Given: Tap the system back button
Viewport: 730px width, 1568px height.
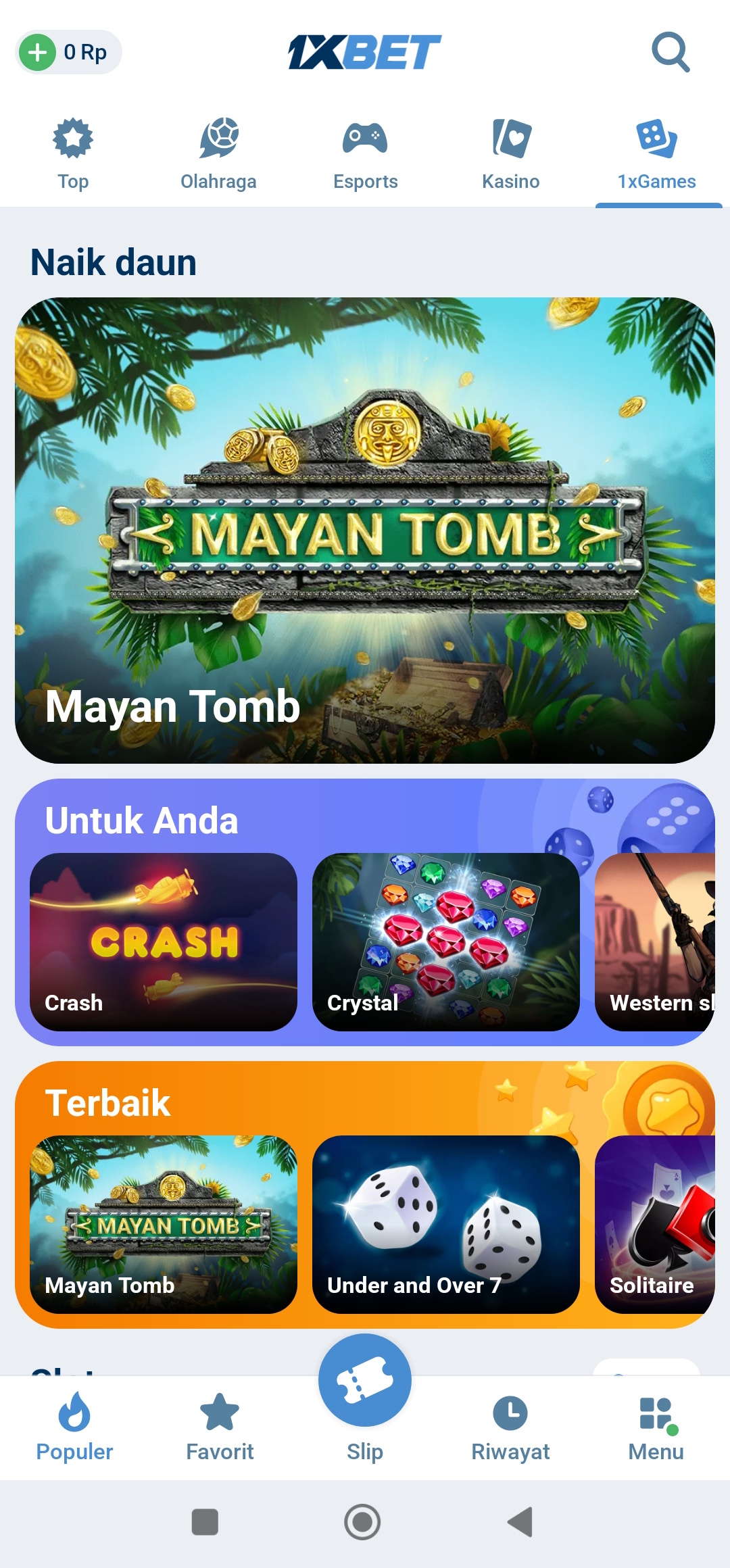Looking at the screenshot, I should [x=520, y=1522].
